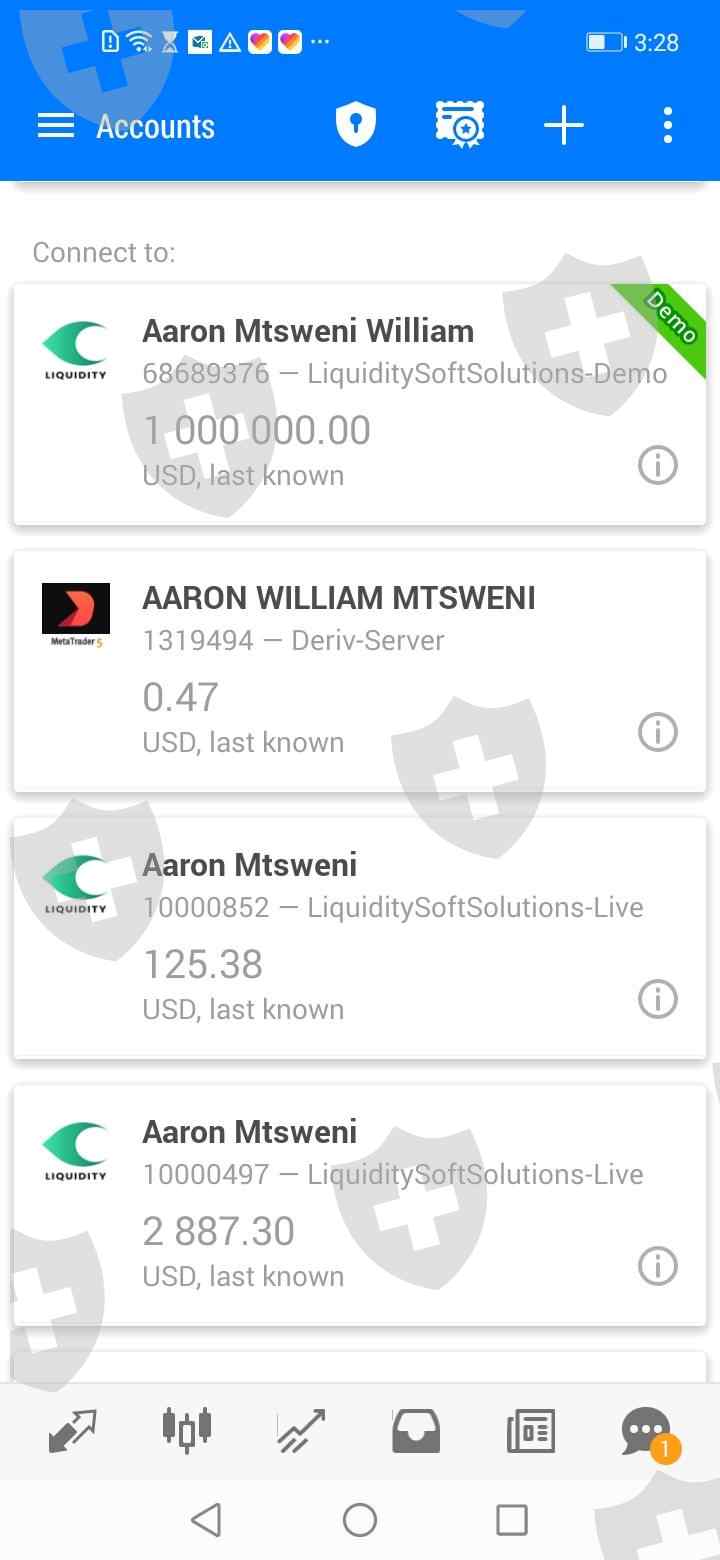Go back with the system back button
Screen dimensions: 720x1560
[x=206, y=1520]
